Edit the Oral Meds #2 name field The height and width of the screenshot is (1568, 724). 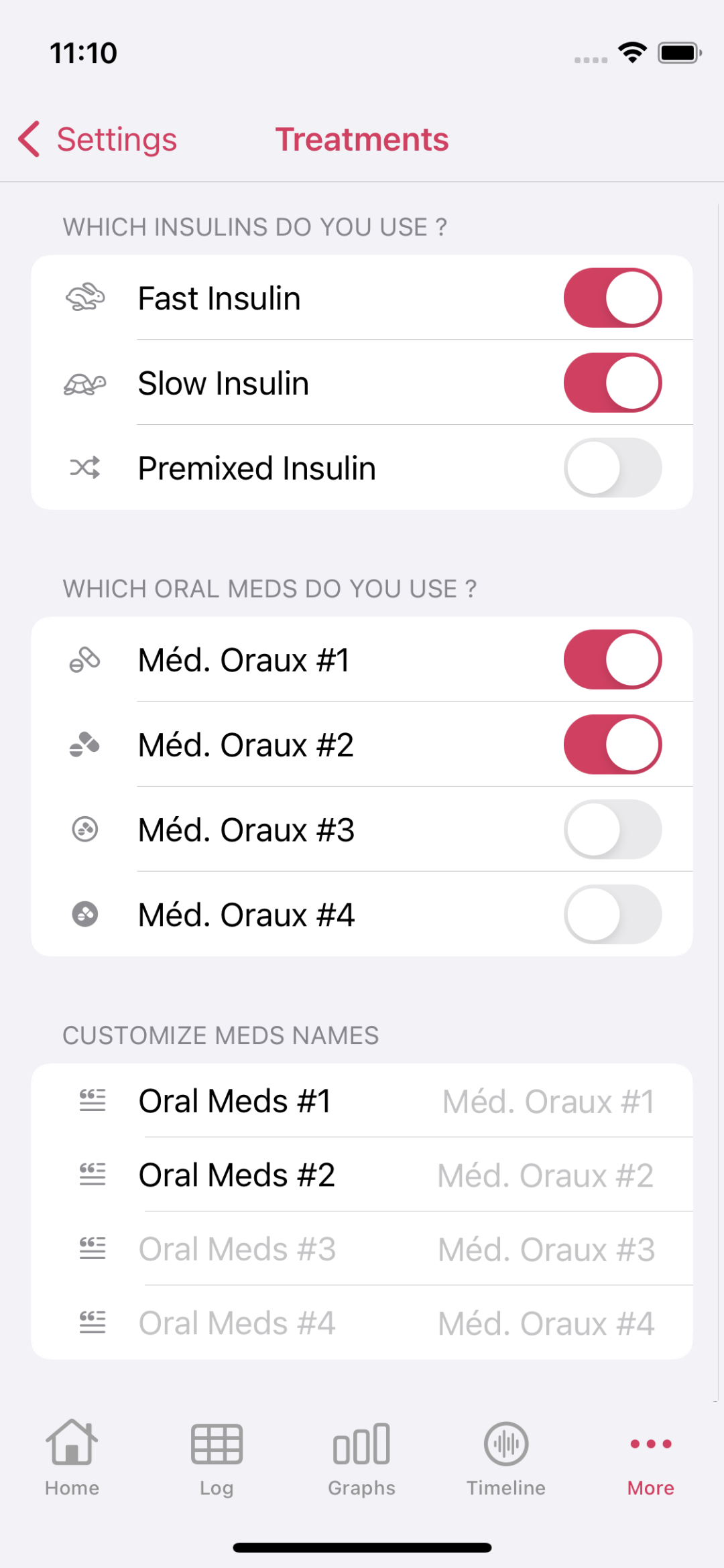click(546, 1175)
